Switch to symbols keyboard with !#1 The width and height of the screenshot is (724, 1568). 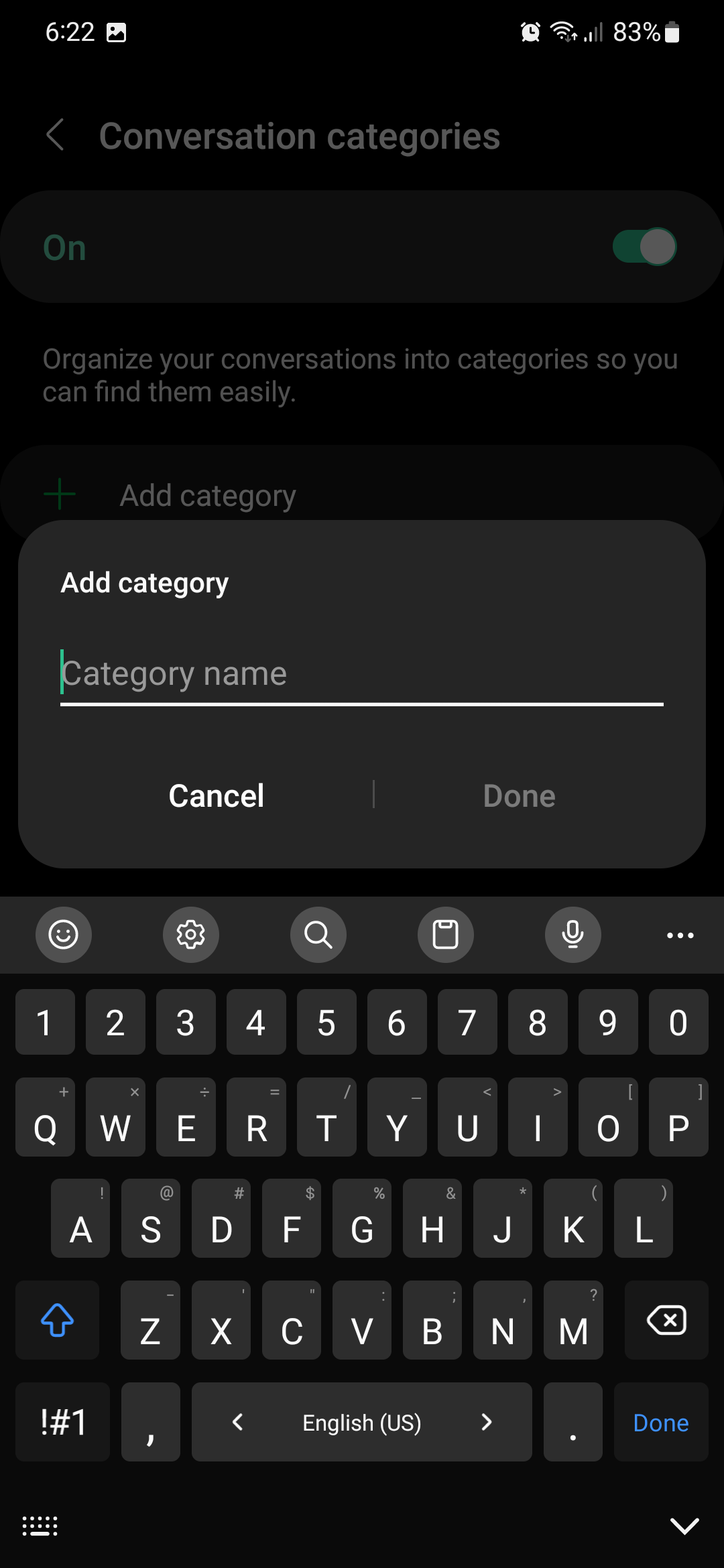63,1422
